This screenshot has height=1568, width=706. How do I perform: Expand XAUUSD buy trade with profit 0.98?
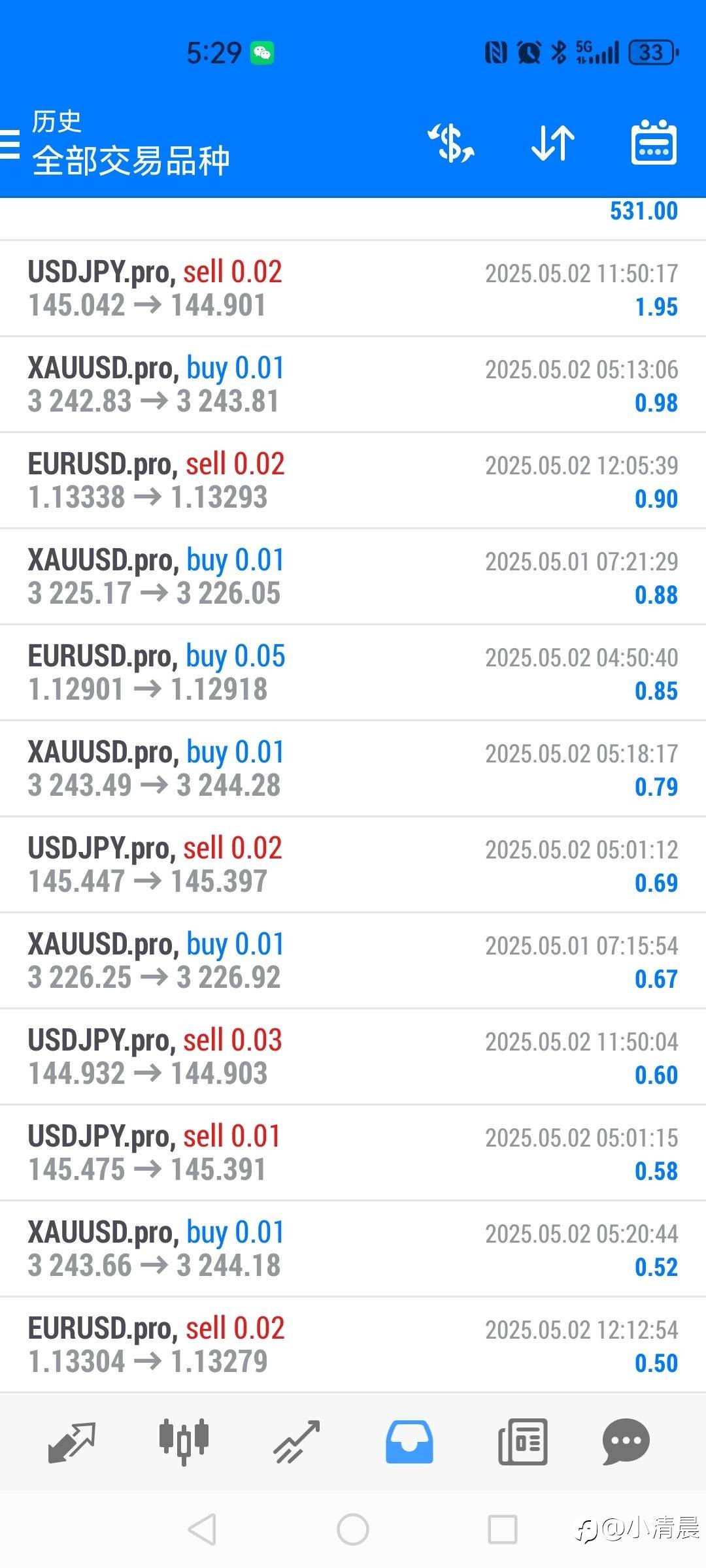(353, 385)
